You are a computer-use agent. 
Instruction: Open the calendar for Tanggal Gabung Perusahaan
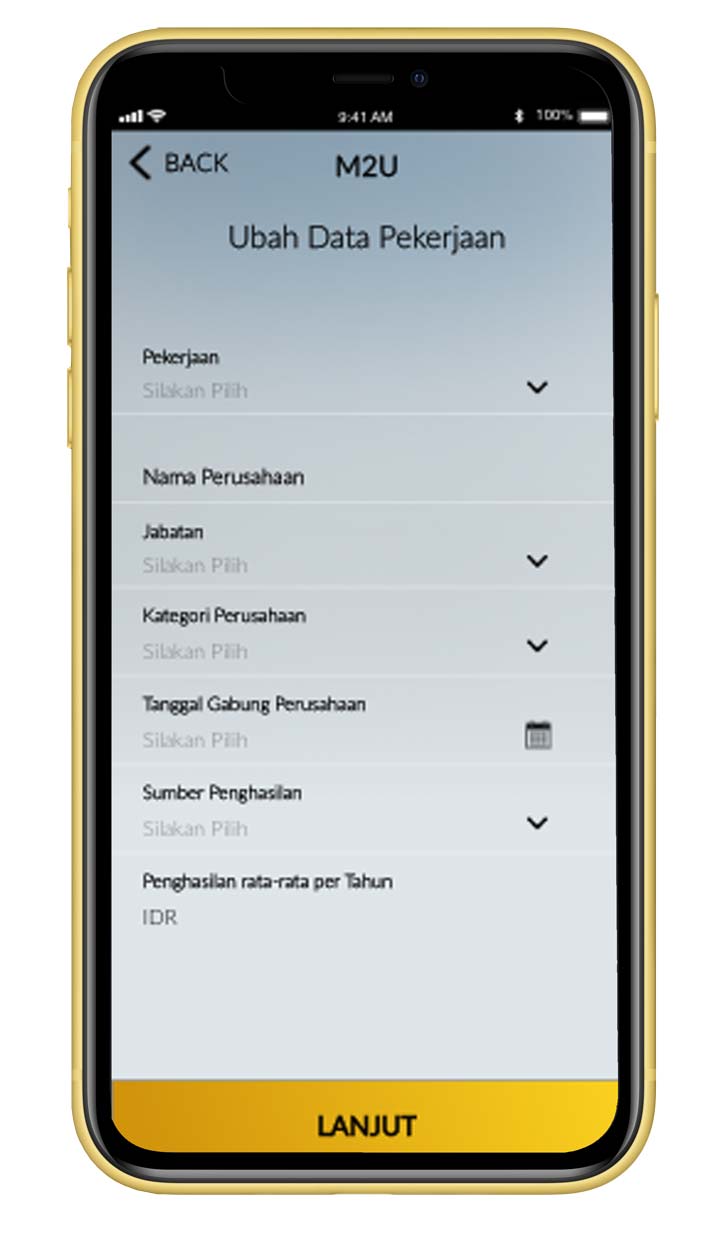click(538, 735)
